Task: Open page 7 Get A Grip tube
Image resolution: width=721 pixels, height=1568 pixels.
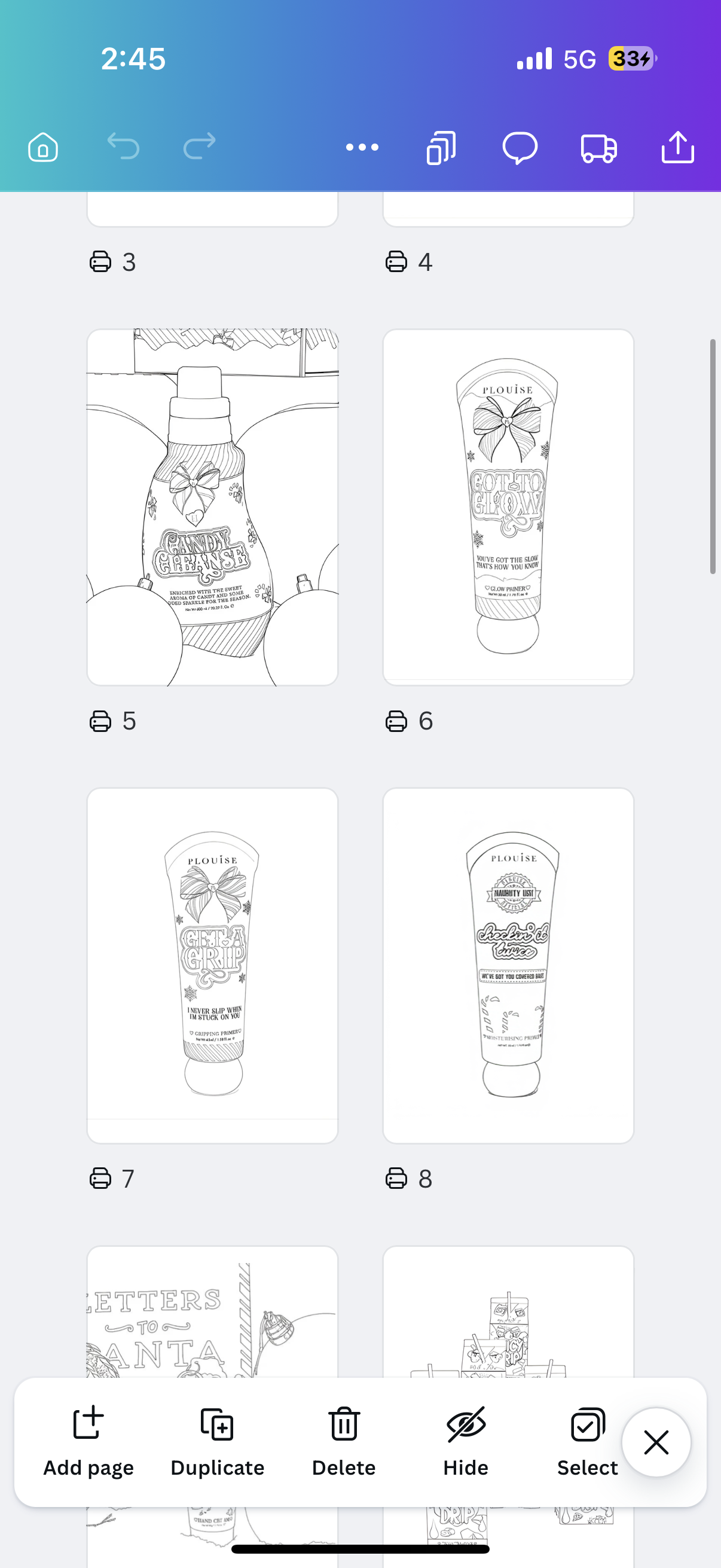Action: pos(212,965)
